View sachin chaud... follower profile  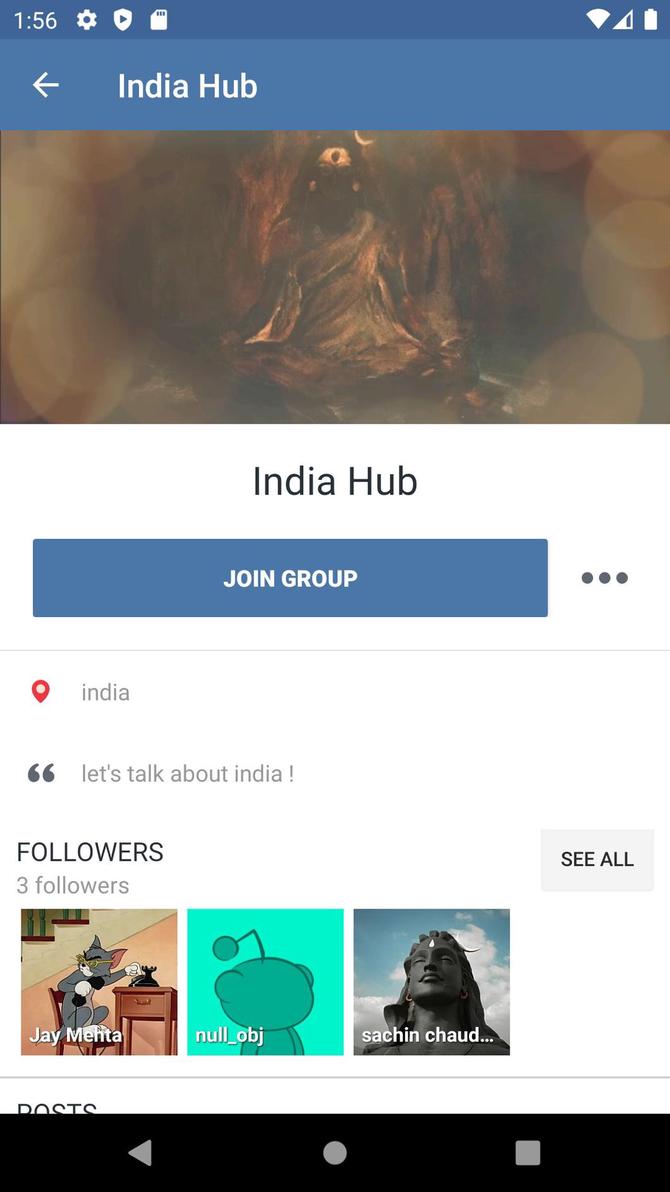pyautogui.click(x=431, y=981)
